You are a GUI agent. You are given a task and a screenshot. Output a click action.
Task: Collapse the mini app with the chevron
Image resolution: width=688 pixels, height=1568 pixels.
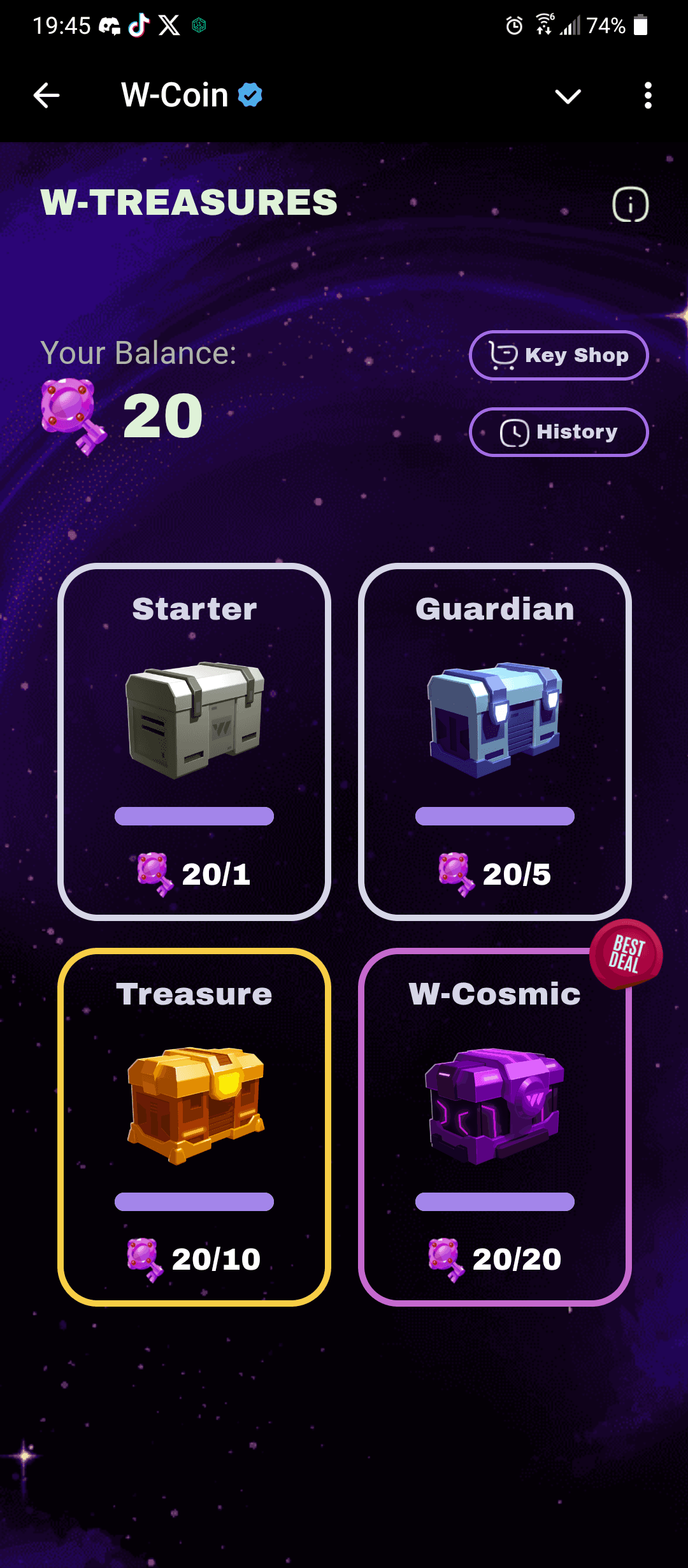[x=568, y=96]
